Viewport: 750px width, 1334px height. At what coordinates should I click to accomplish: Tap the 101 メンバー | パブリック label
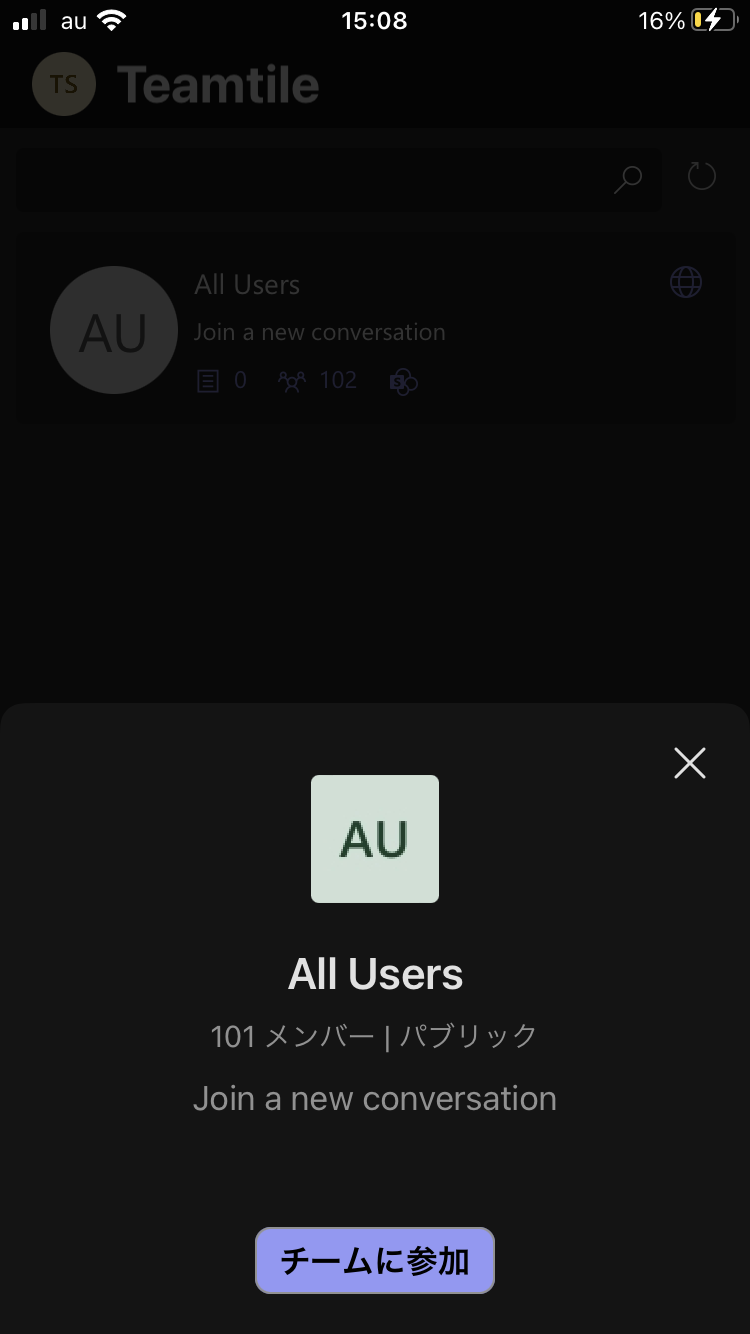click(x=375, y=1036)
